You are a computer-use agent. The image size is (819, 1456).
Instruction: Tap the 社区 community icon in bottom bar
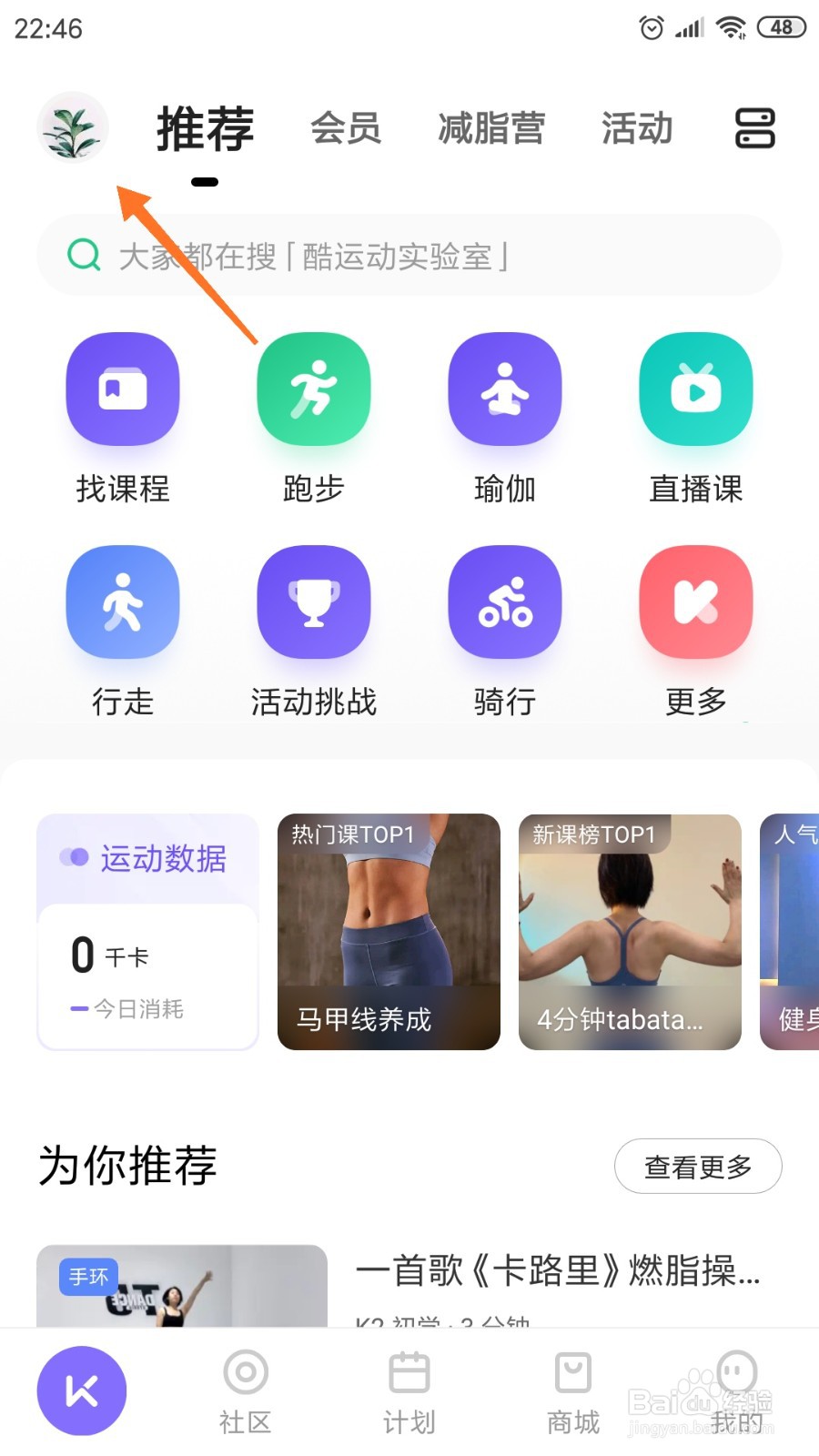[x=245, y=1388]
